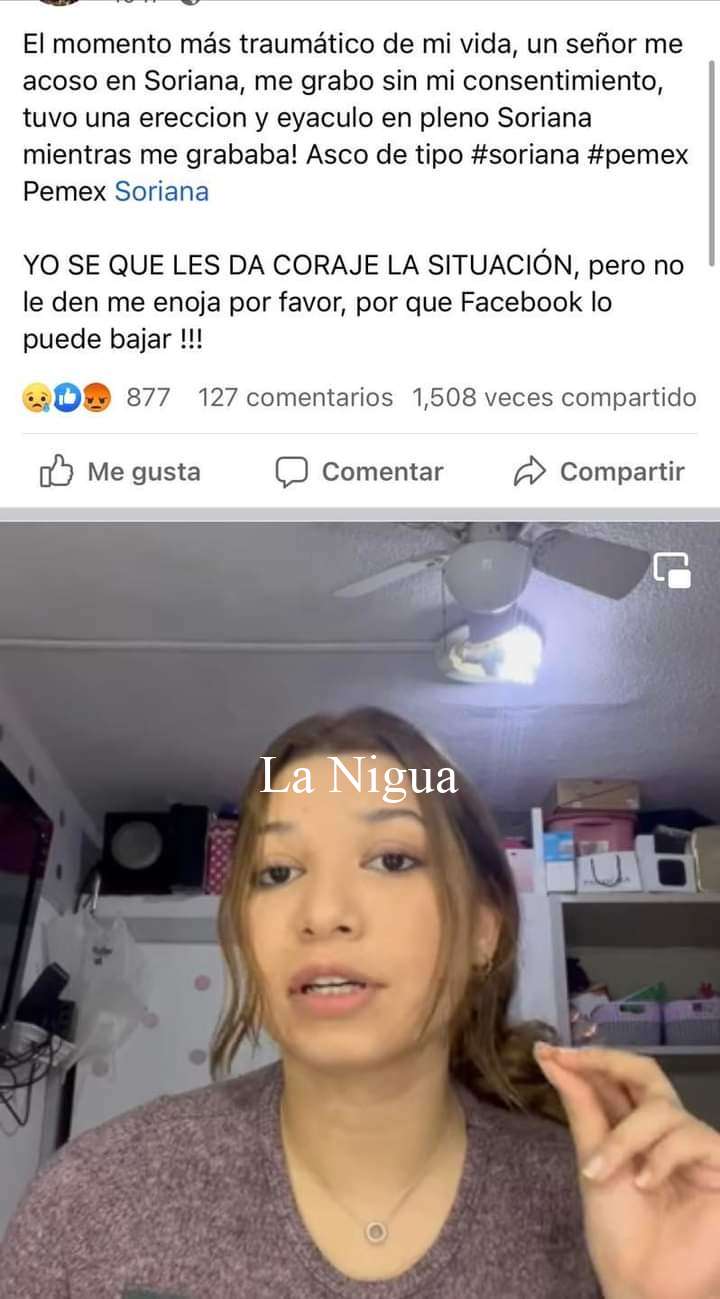Viewport: 720px width, 1299px height.
Task: Open the 127 comentarios
Action: click(x=295, y=398)
